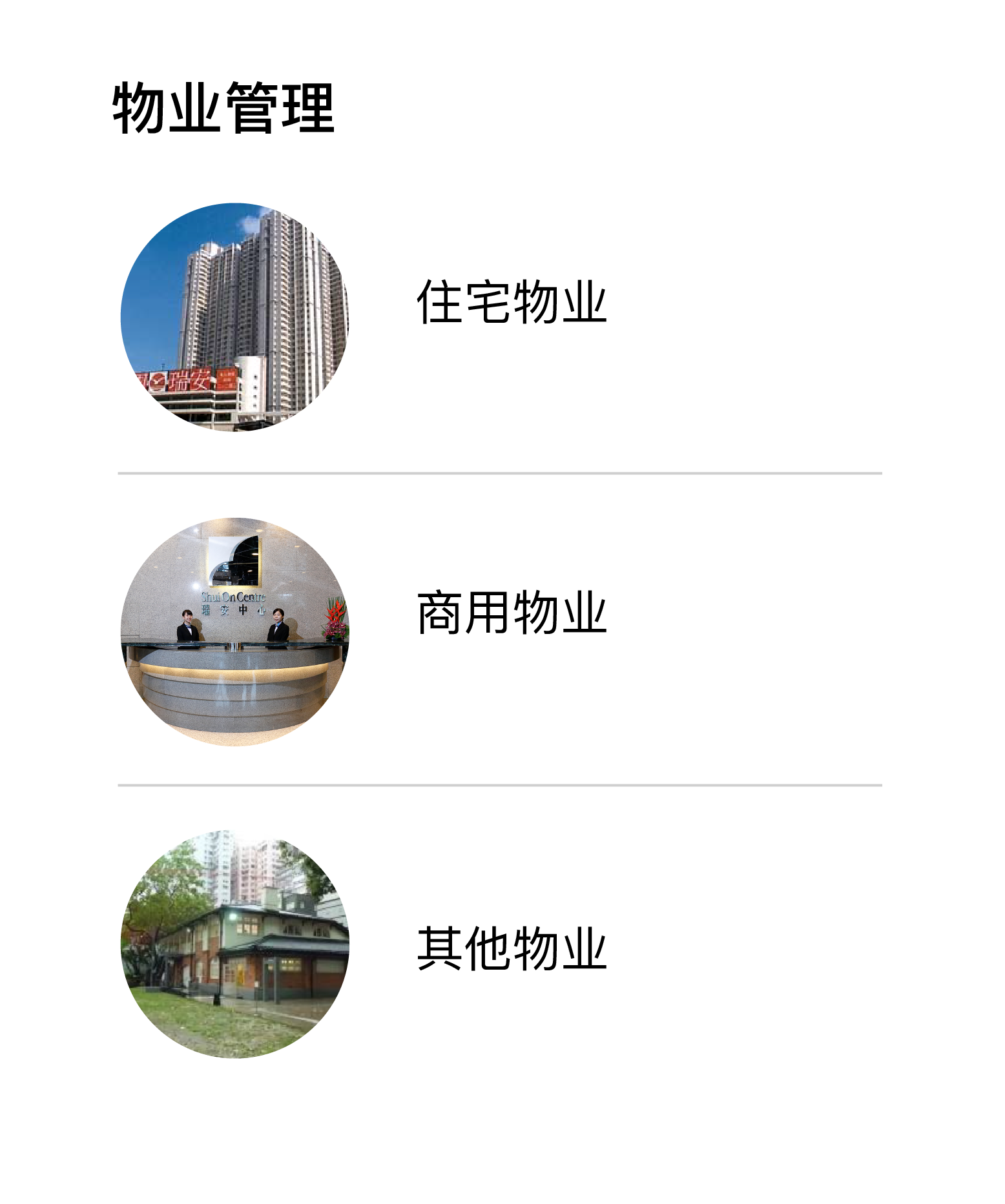Open the 住宅物业 category

click(x=511, y=302)
